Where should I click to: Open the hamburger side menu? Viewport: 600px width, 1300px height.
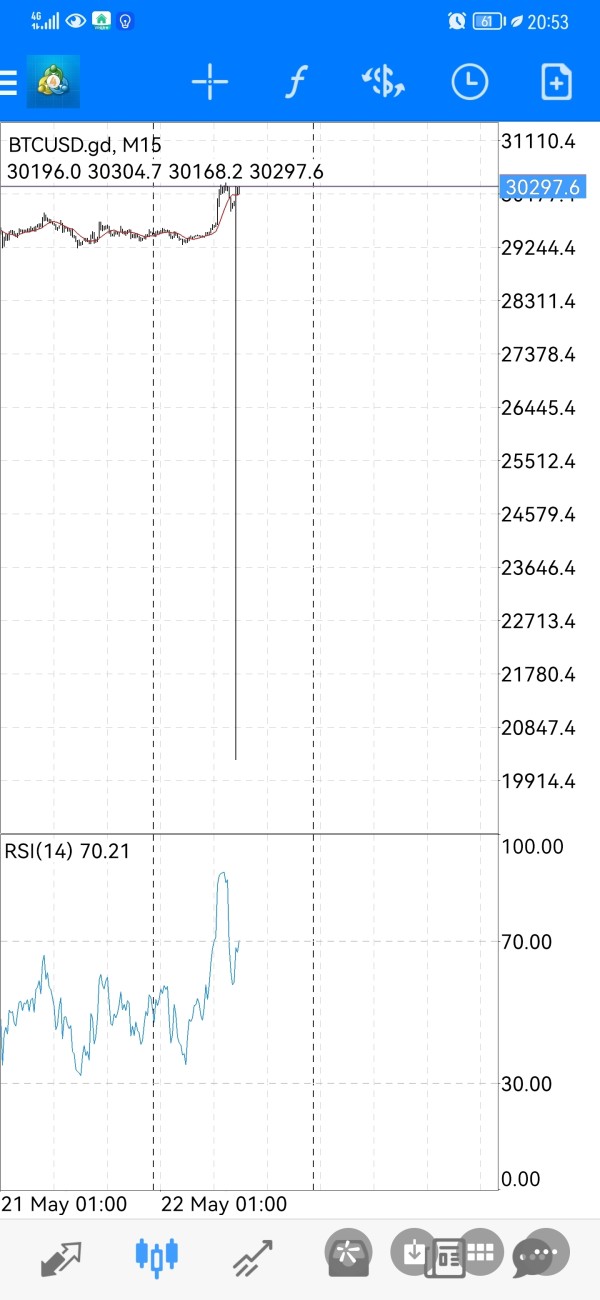[8, 83]
